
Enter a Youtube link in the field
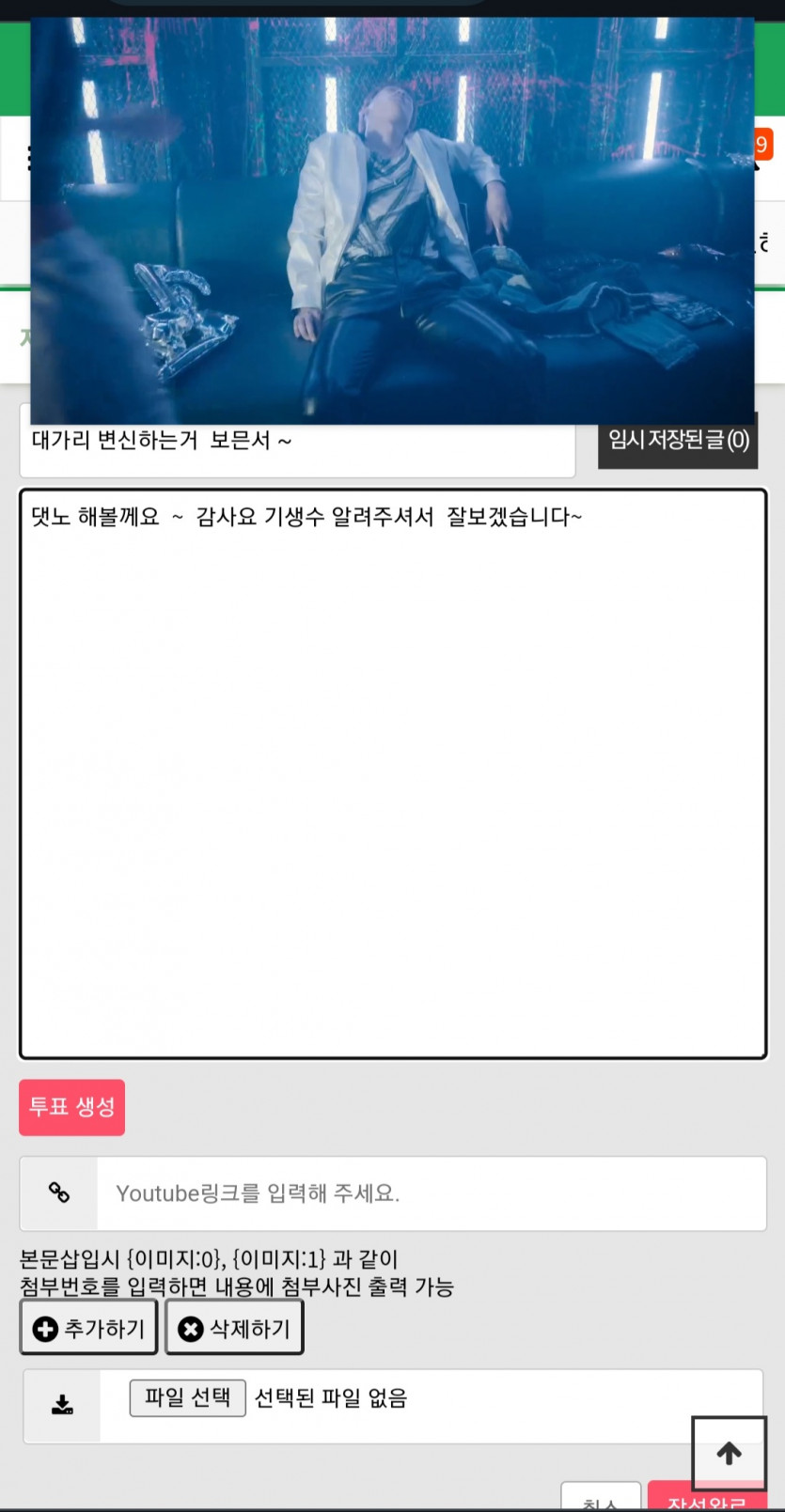pos(432,1193)
